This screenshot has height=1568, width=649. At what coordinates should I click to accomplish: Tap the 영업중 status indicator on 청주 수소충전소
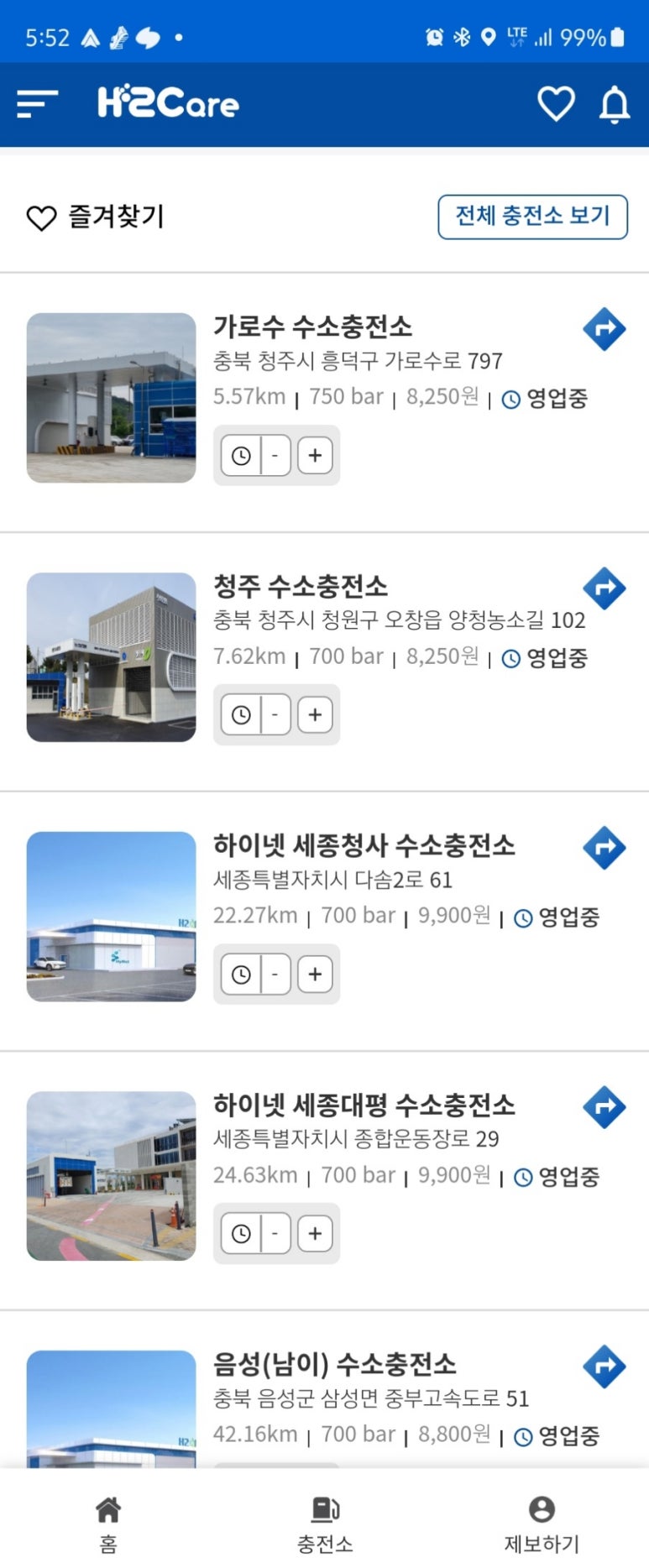554,658
